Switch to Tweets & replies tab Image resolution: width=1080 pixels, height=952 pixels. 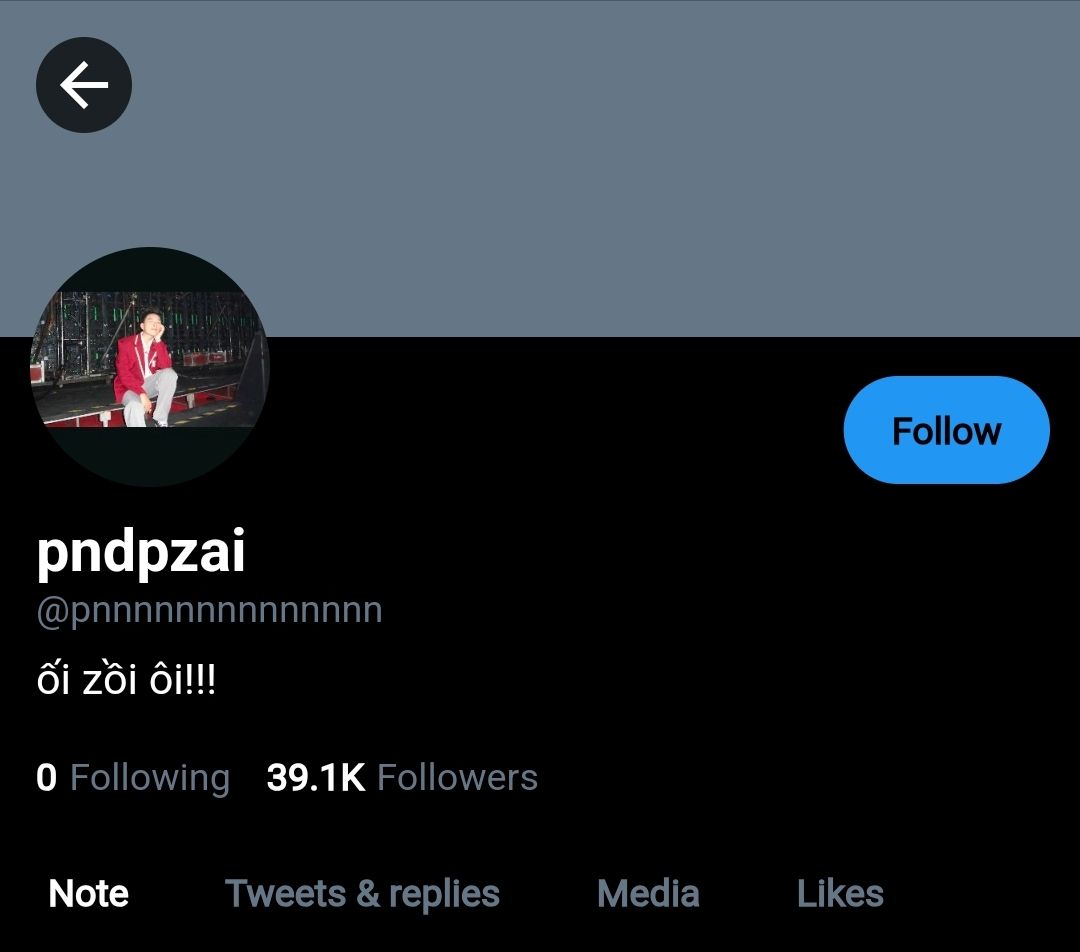pos(362,893)
